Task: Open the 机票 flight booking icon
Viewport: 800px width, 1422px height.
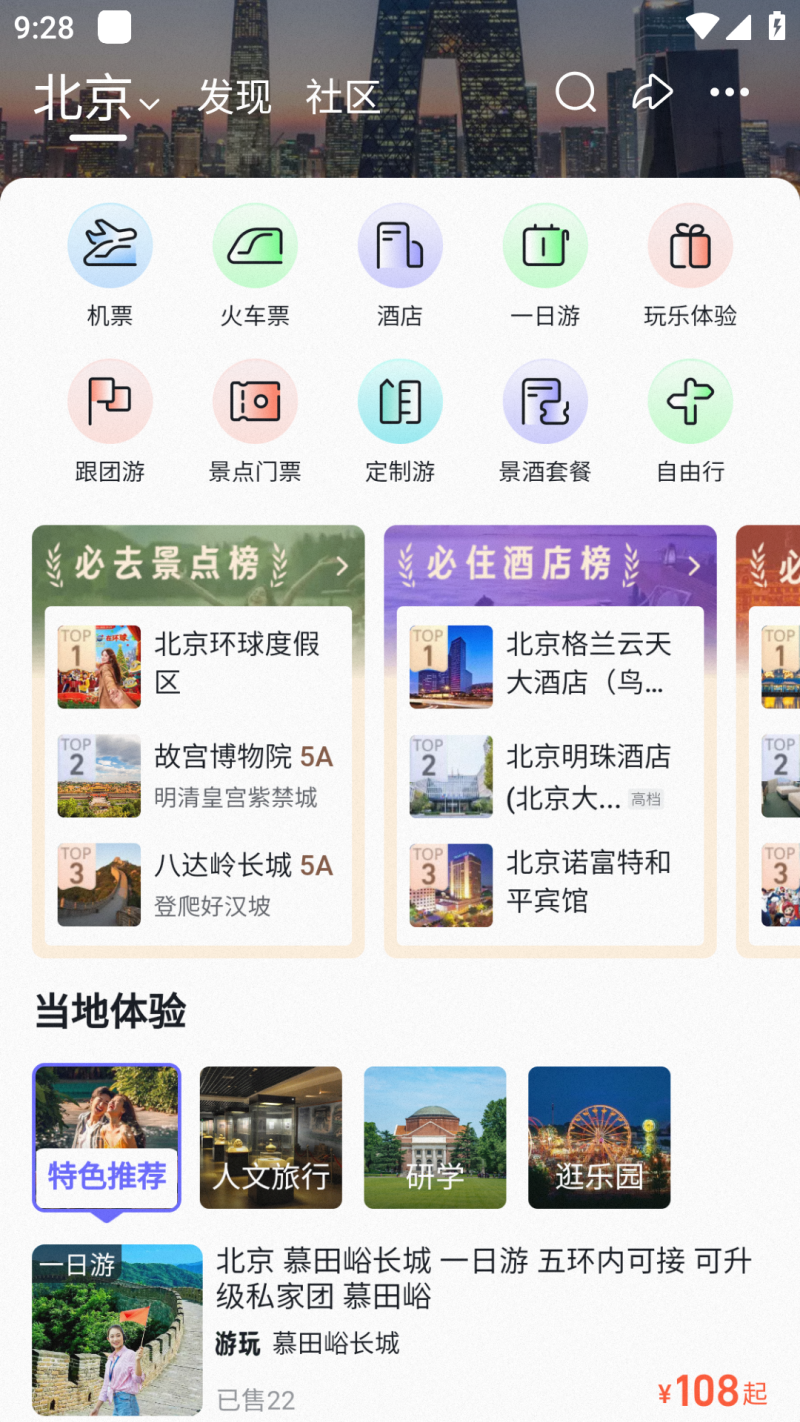Action: 110,245
